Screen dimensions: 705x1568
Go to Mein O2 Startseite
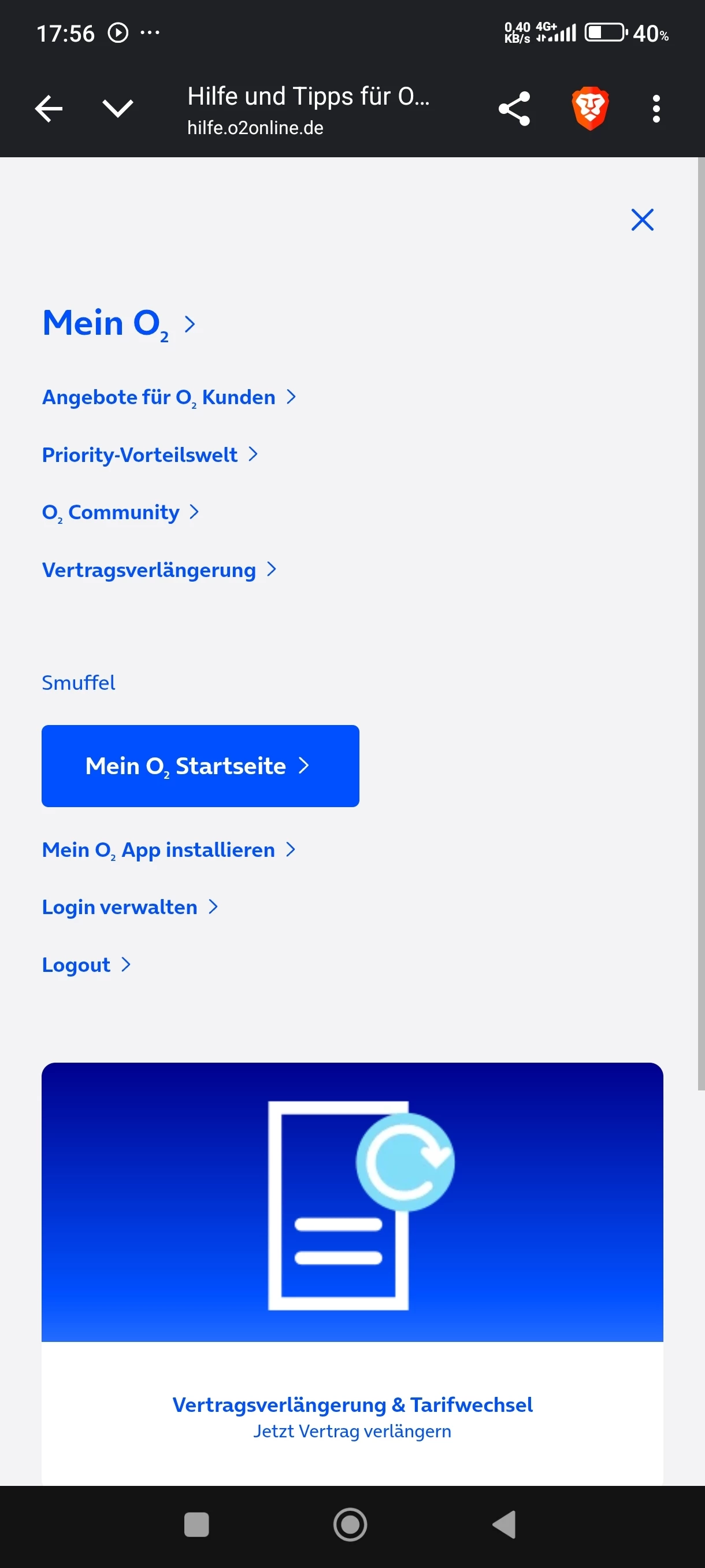[x=200, y=765]
